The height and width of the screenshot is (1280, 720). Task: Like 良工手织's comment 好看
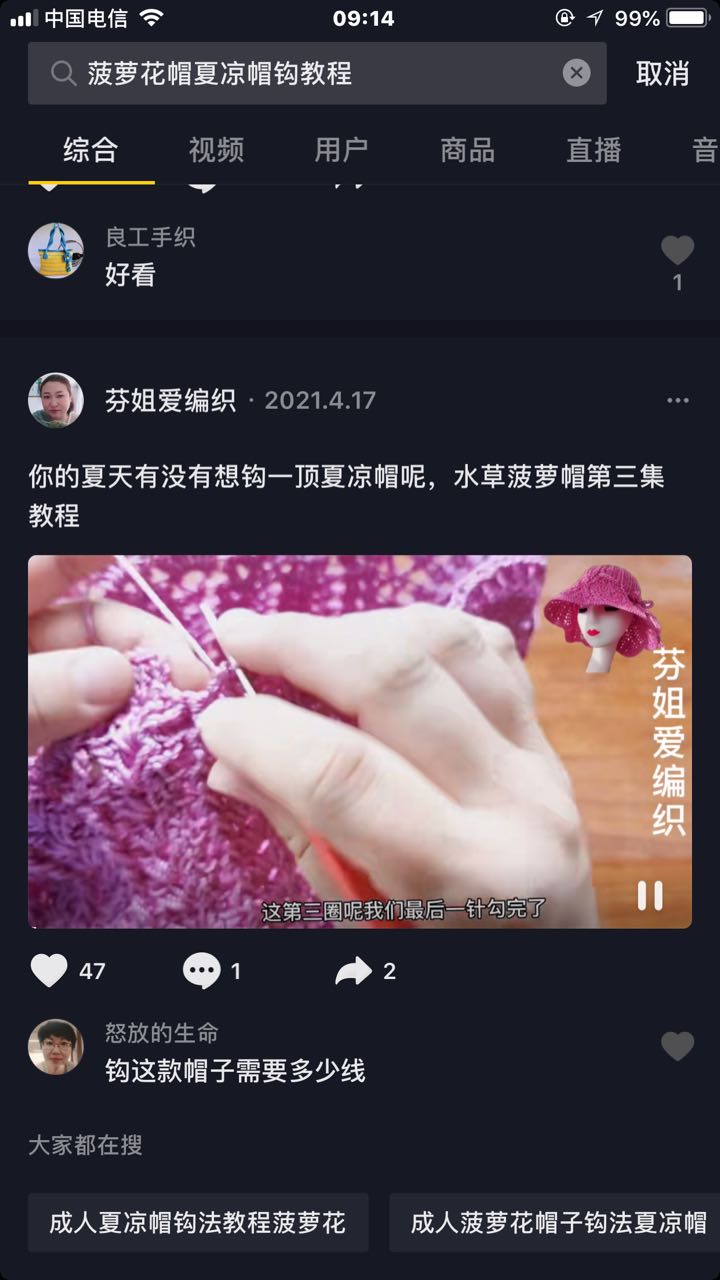[677, 251]
